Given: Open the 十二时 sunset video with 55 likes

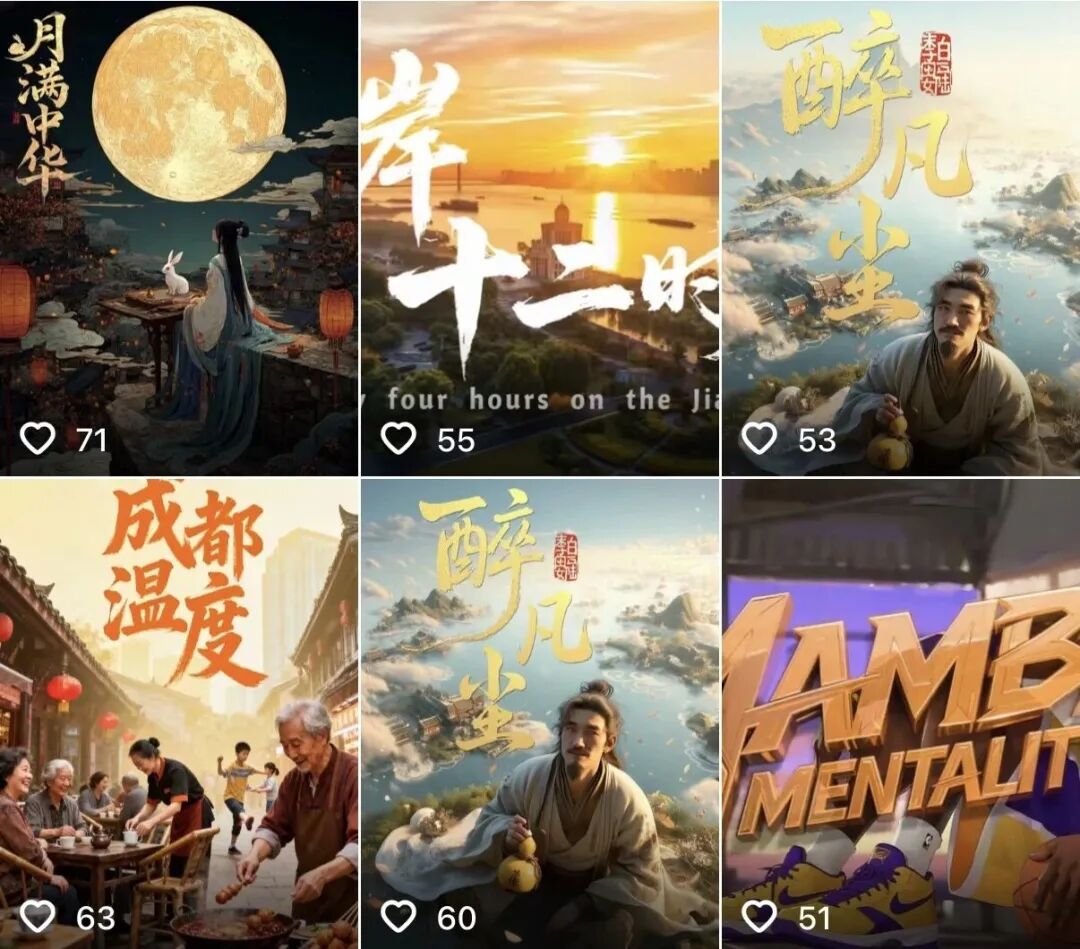Looking at the screenshot, I should click(x=539, y=237).
